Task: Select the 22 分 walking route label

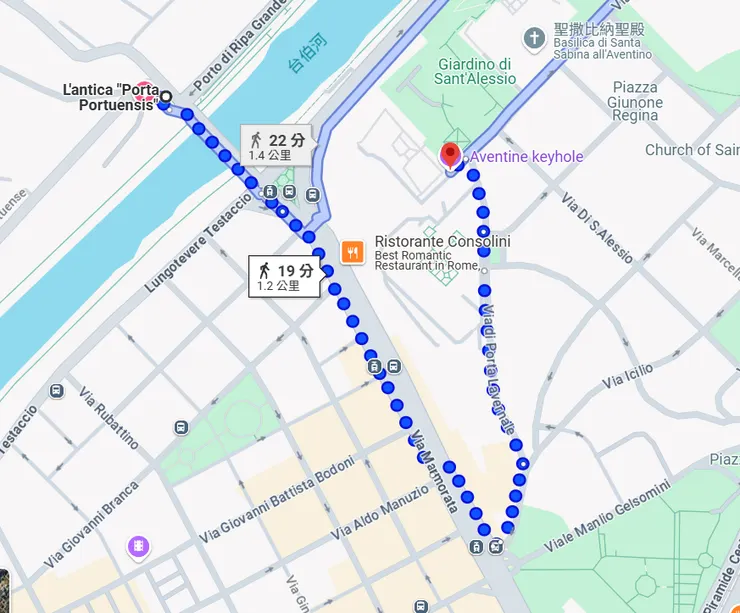Action: (275, 145)
